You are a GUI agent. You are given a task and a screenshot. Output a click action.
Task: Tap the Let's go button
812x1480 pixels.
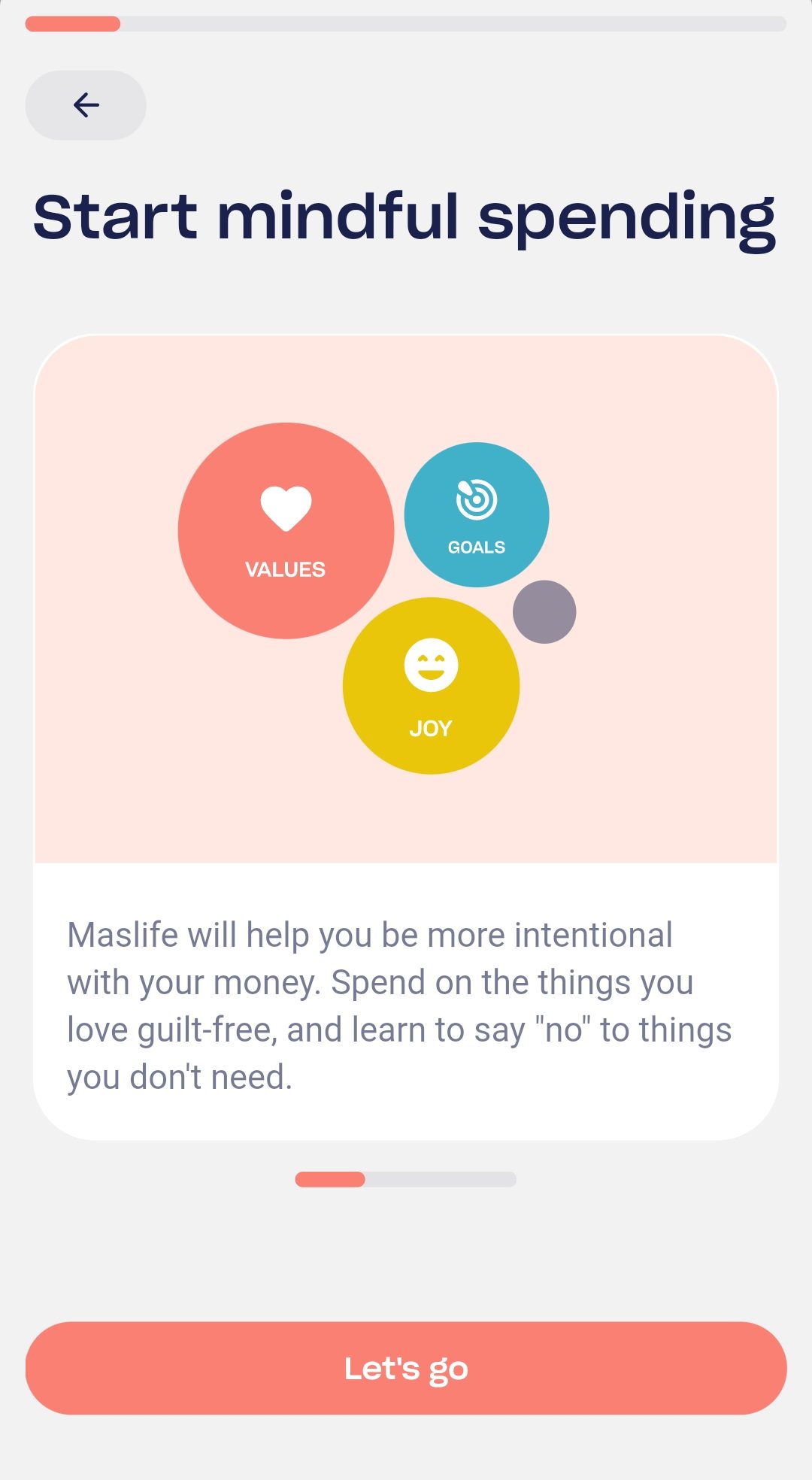pyautogui.click(x=406, y=1368)
